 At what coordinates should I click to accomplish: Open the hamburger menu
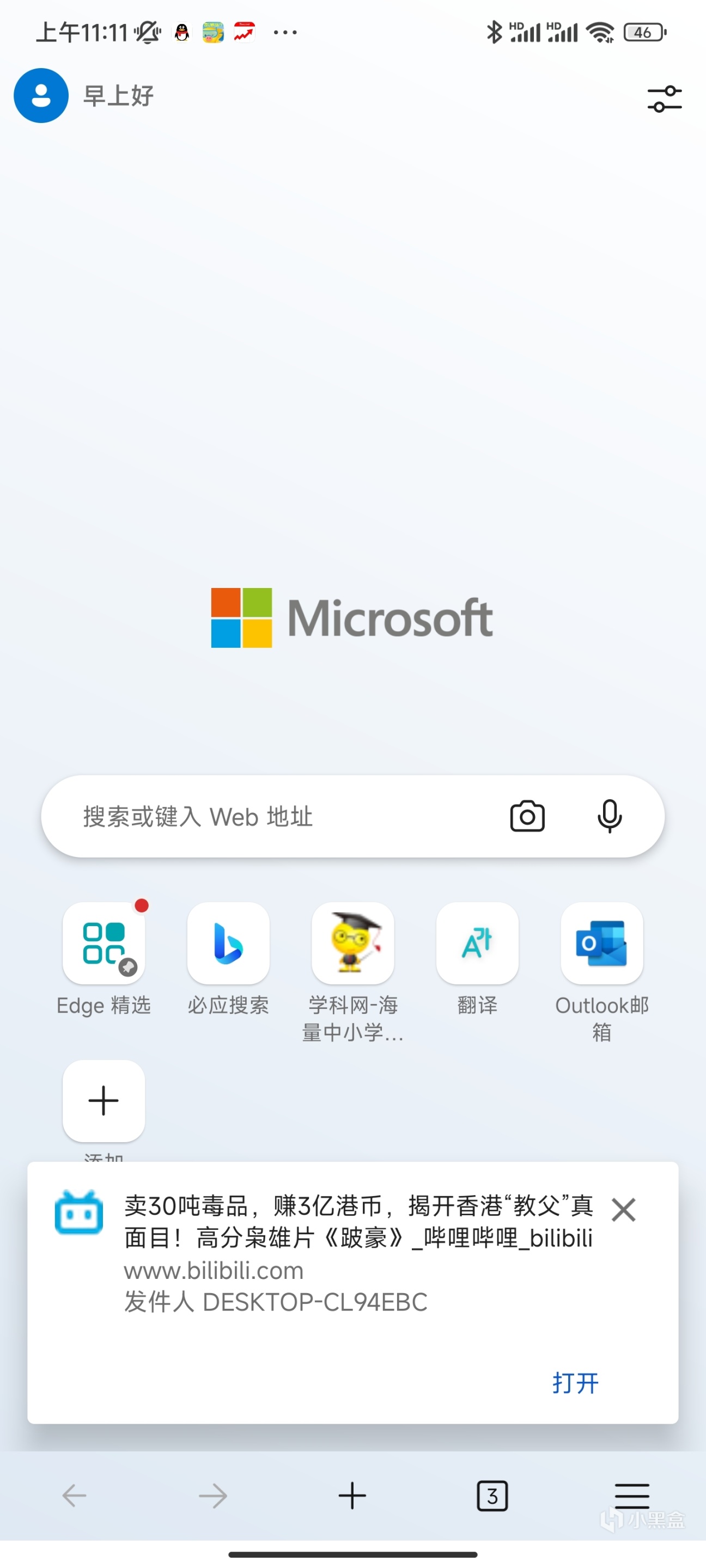632,1496
